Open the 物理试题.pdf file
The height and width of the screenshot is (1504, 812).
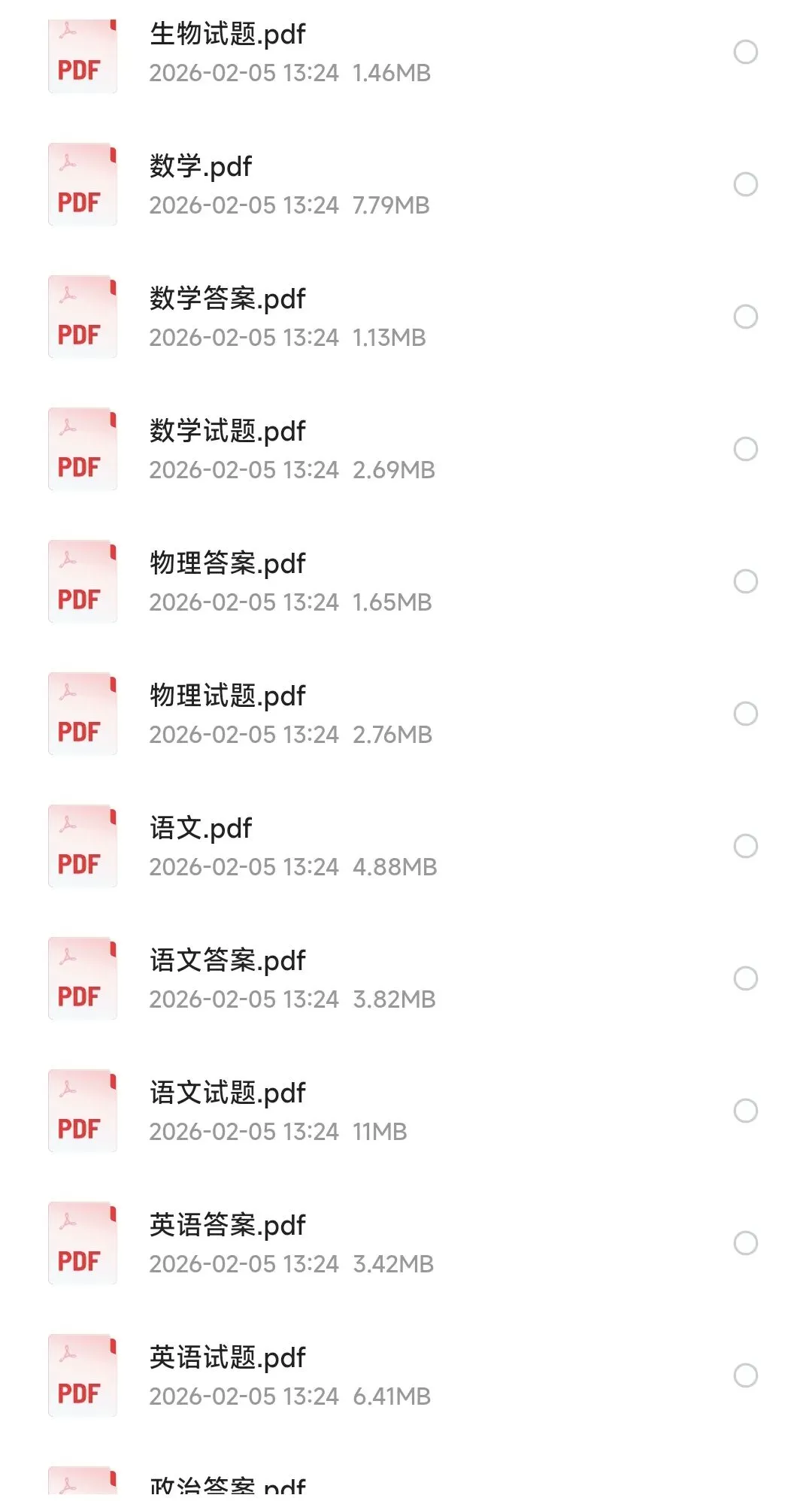click(x=227, y=696)
